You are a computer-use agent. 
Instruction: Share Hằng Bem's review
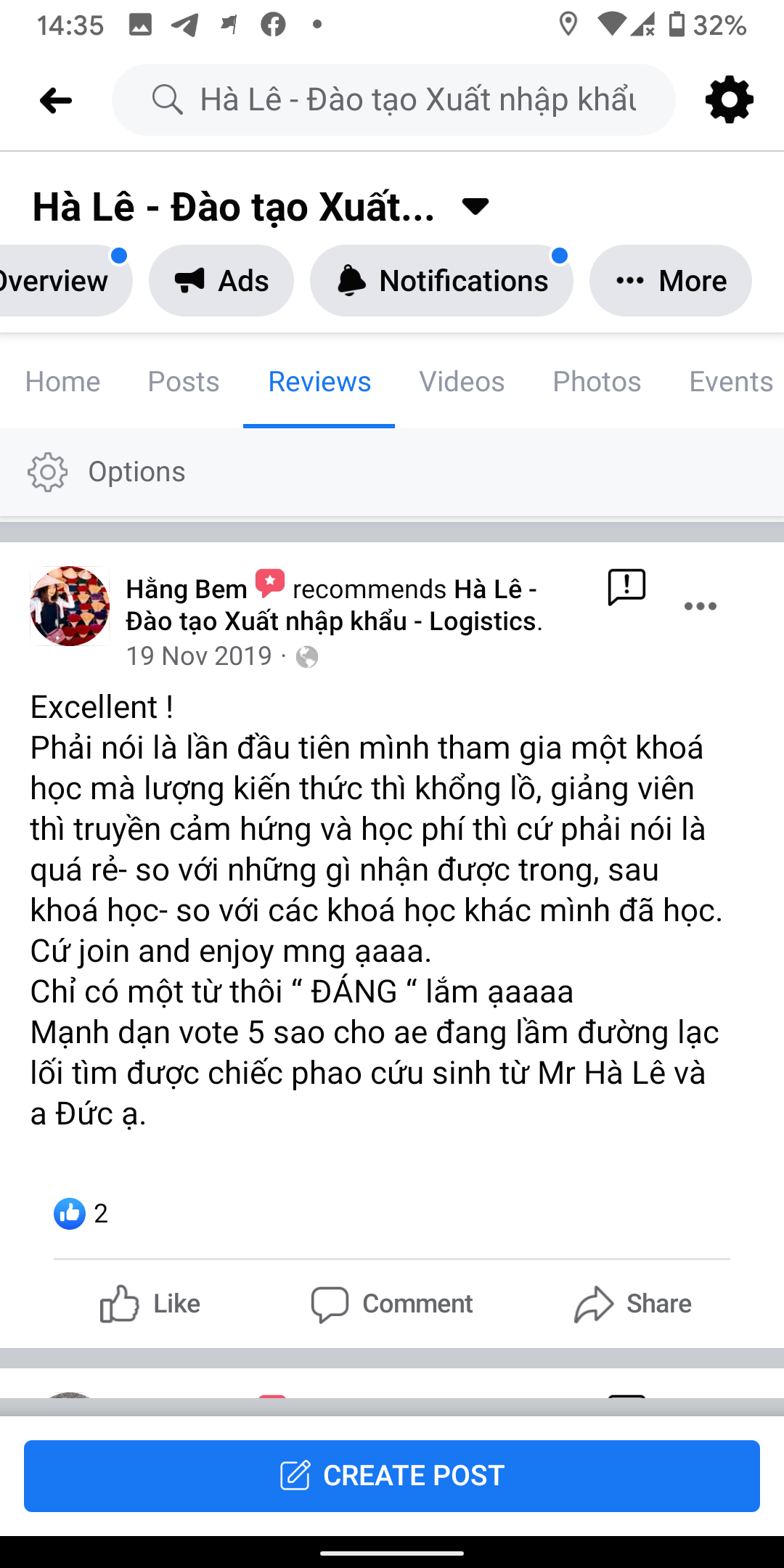coord(633,1304)
